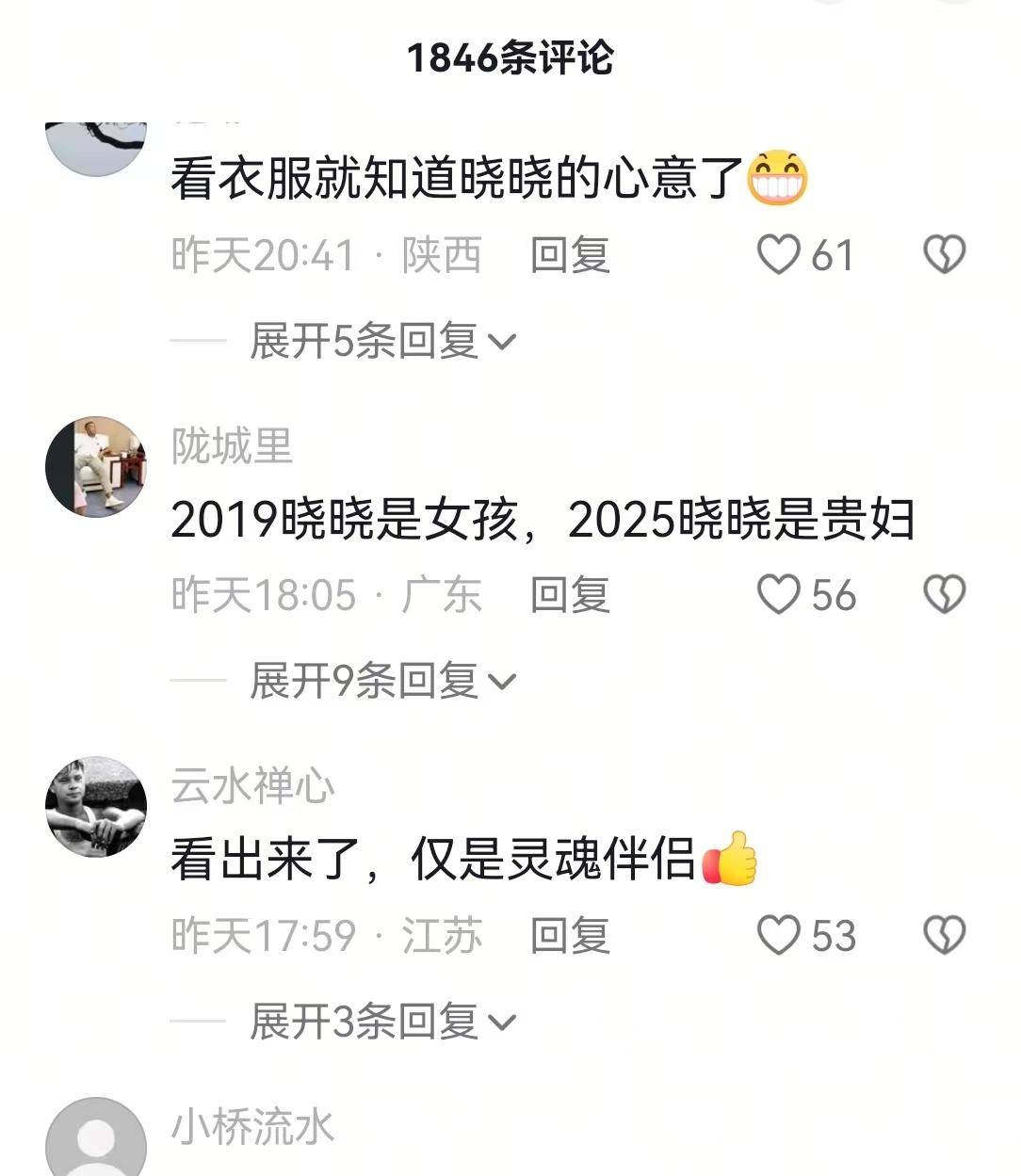Tap the username 陇城里
Viewport: 1021px width, 1176px height.
point(232,445)
